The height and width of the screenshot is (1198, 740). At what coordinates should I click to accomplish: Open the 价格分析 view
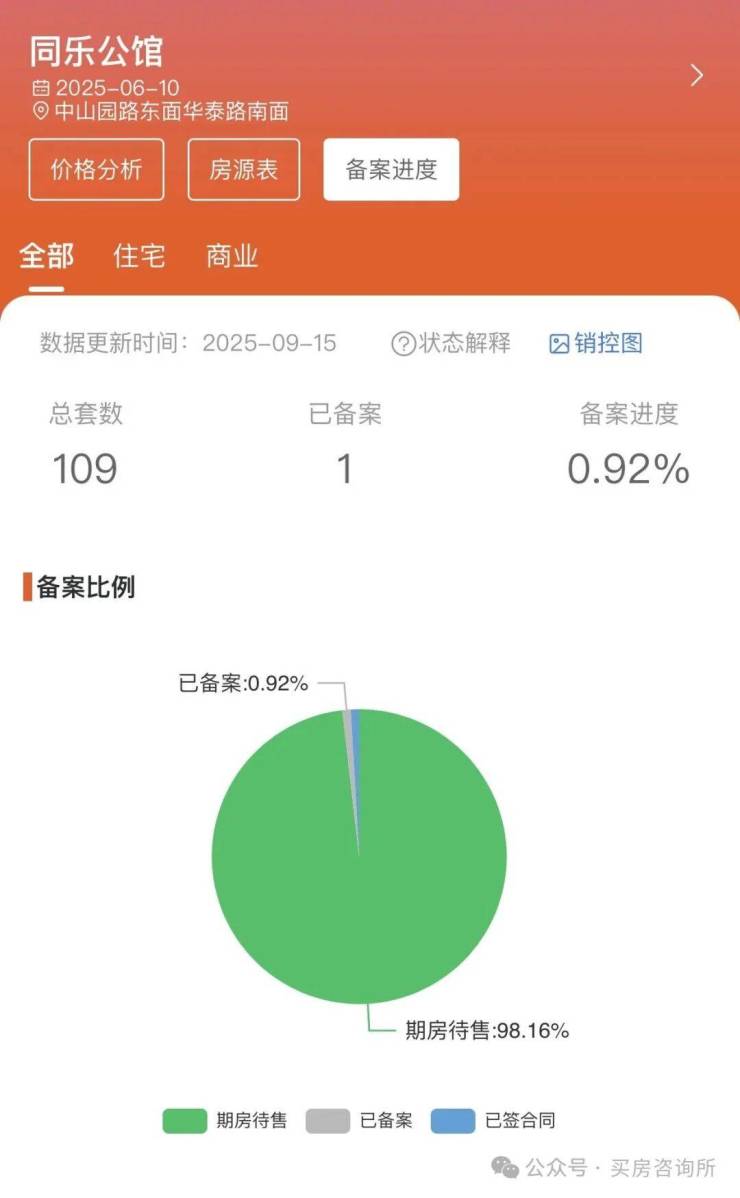click(x=96, y=169)
